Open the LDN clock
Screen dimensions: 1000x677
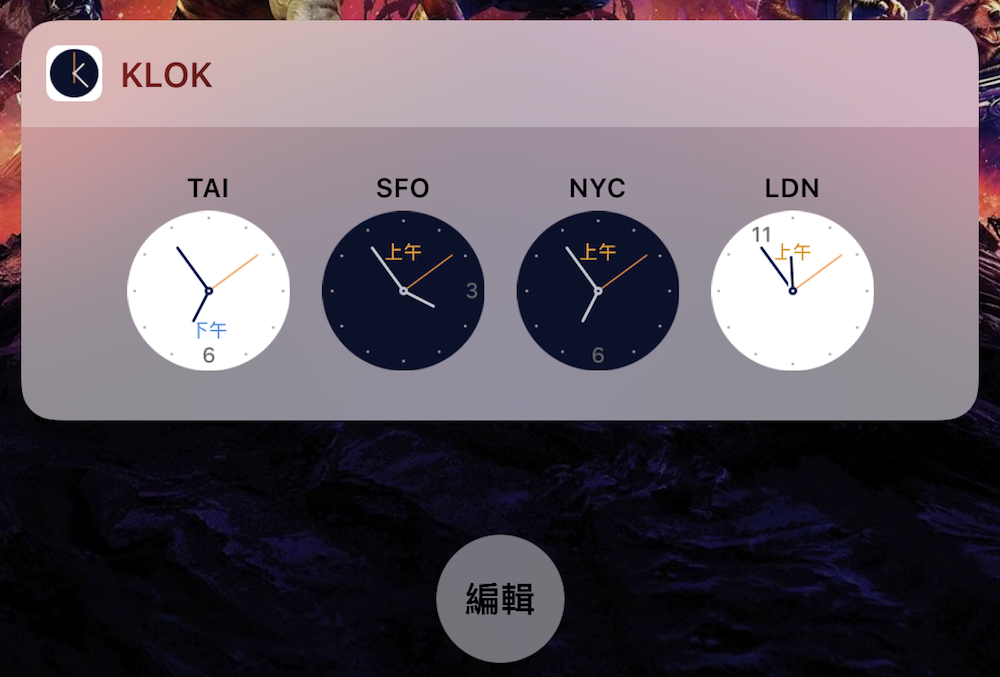(792, 290)
